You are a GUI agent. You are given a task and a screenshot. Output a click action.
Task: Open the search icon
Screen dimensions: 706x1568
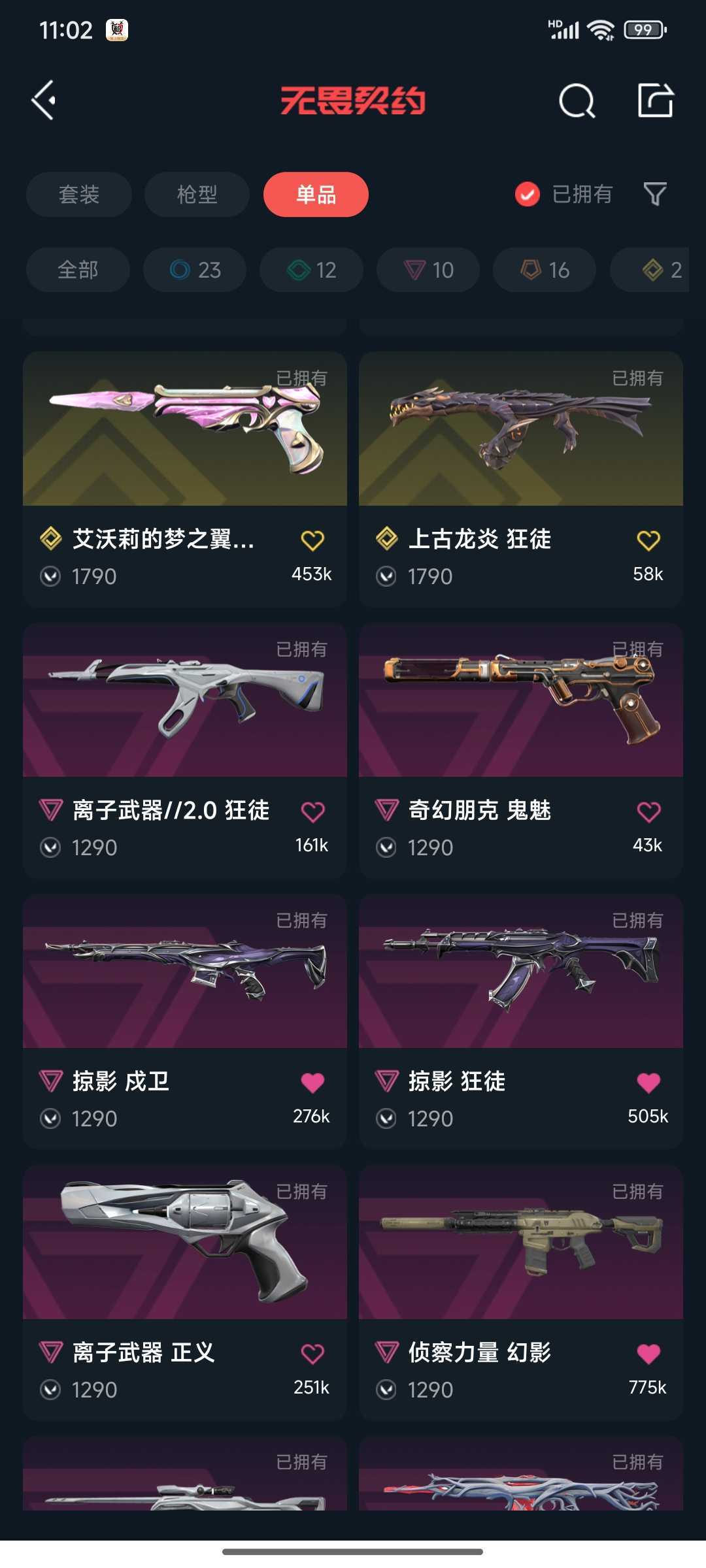tap(577, 101)
